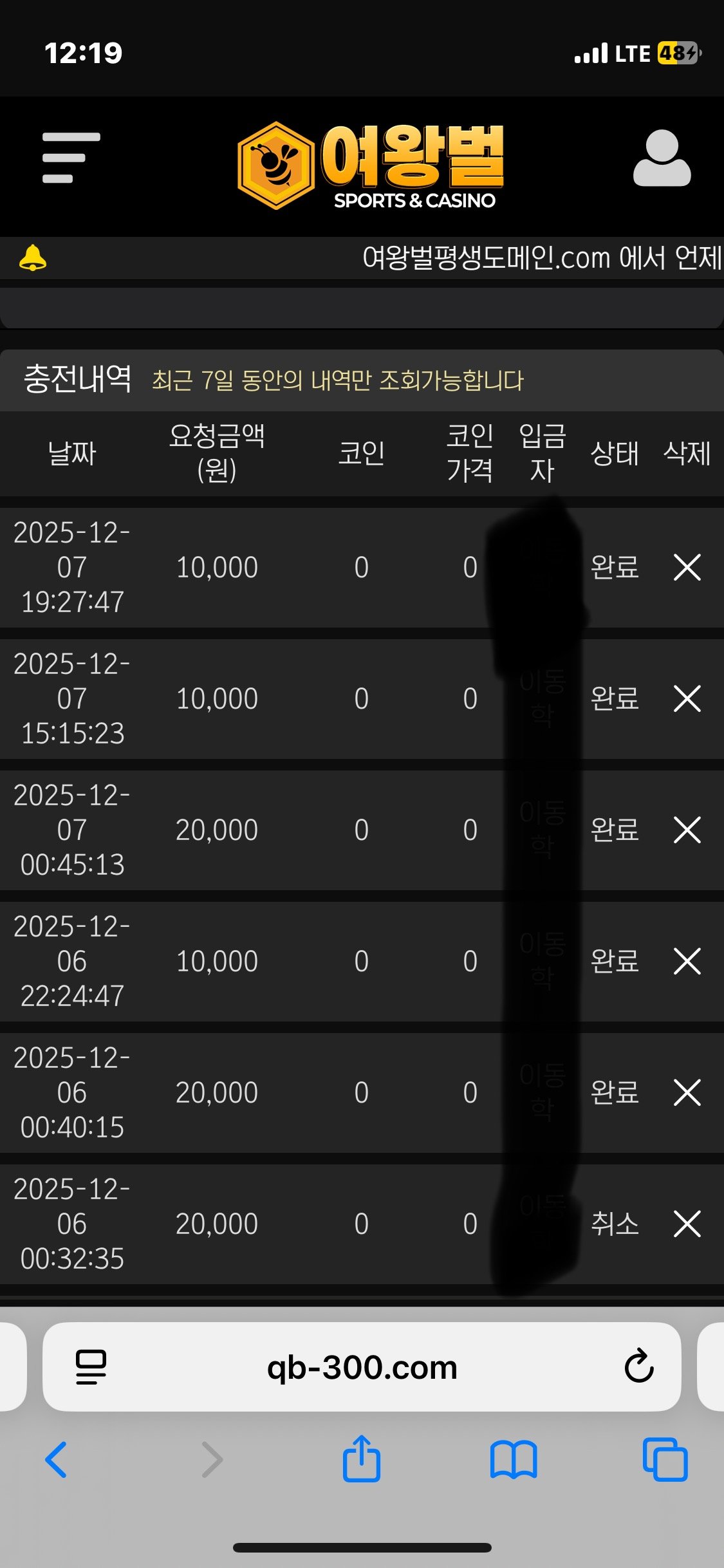Delete the 2025-12-07 19:27:47 charge record

(687, 567)
